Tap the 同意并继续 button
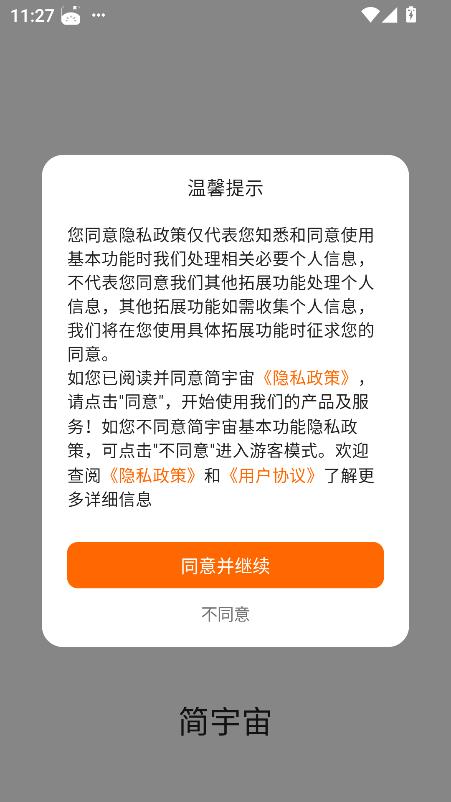 225,565
